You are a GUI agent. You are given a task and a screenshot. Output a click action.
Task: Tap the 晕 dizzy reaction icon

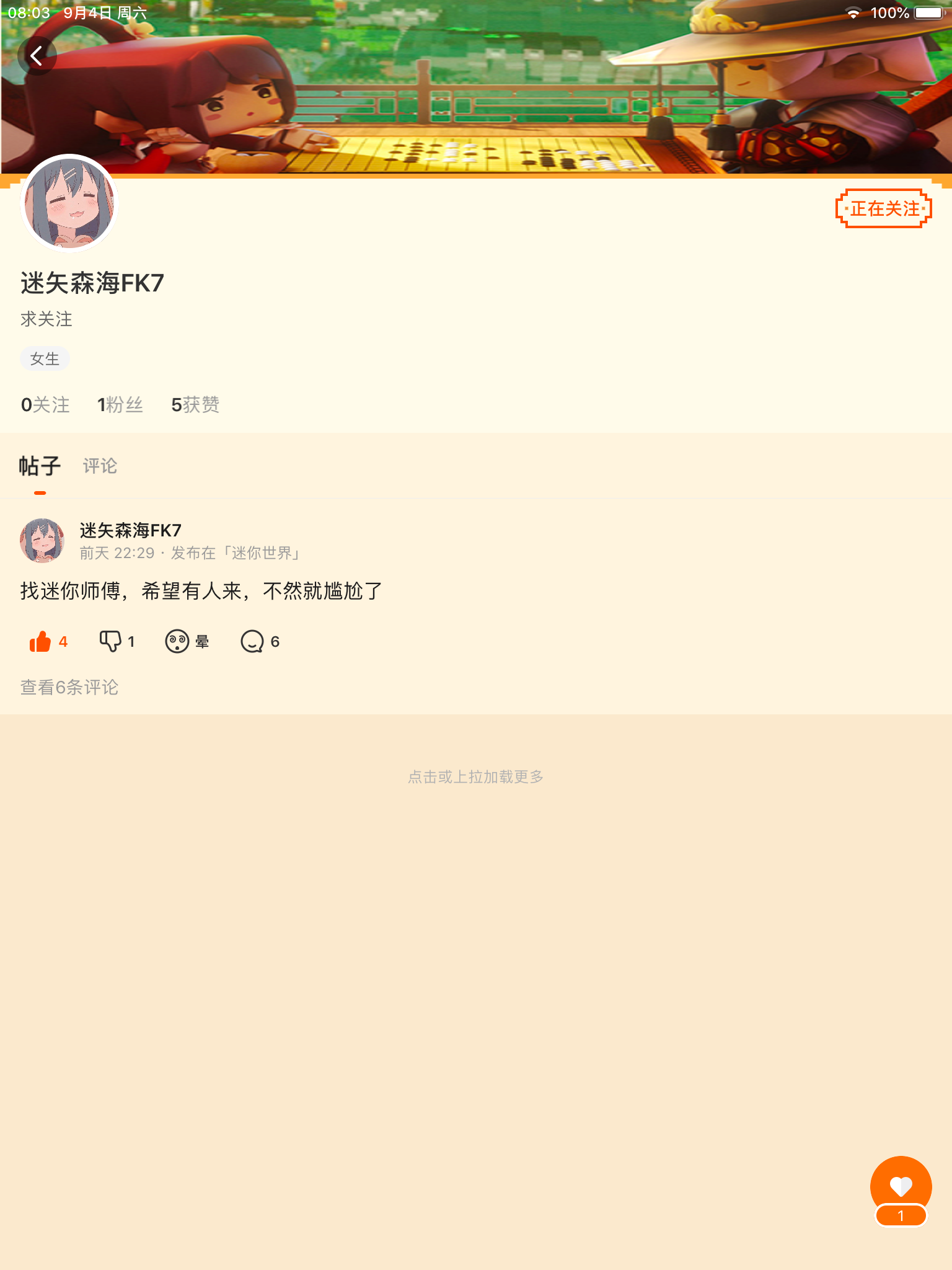click(x=177, y=642)
